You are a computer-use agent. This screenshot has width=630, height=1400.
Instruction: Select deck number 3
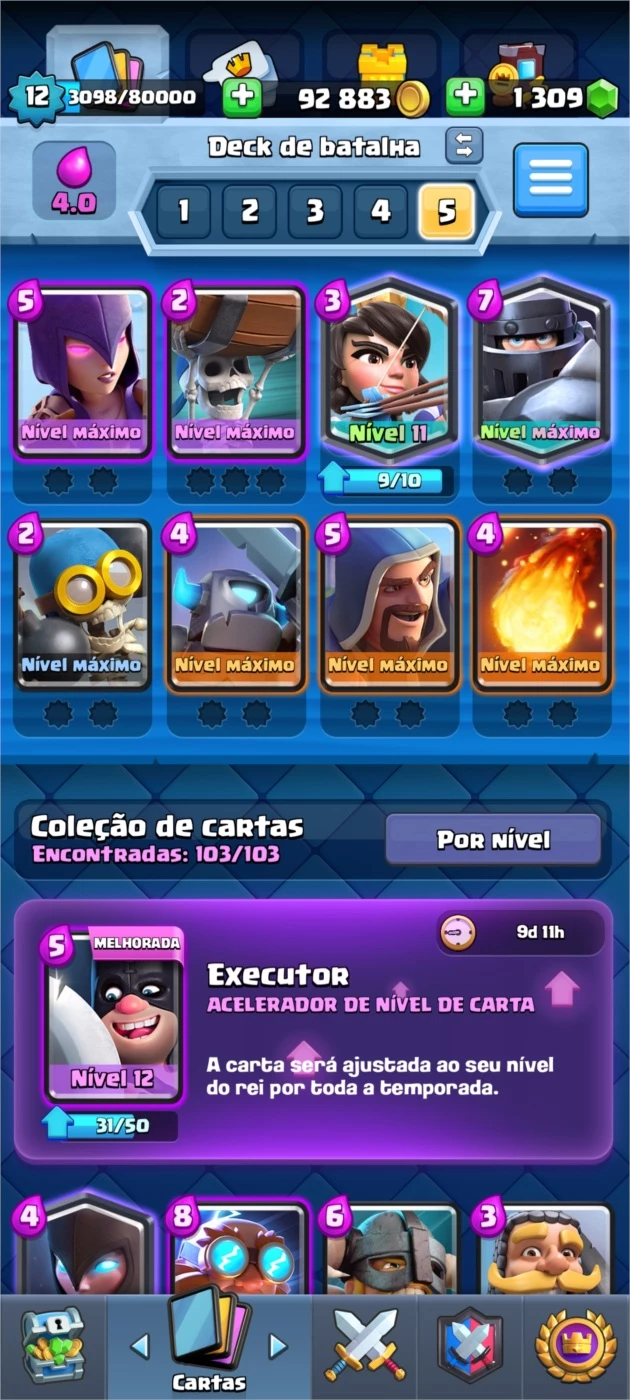coord(315,211)
